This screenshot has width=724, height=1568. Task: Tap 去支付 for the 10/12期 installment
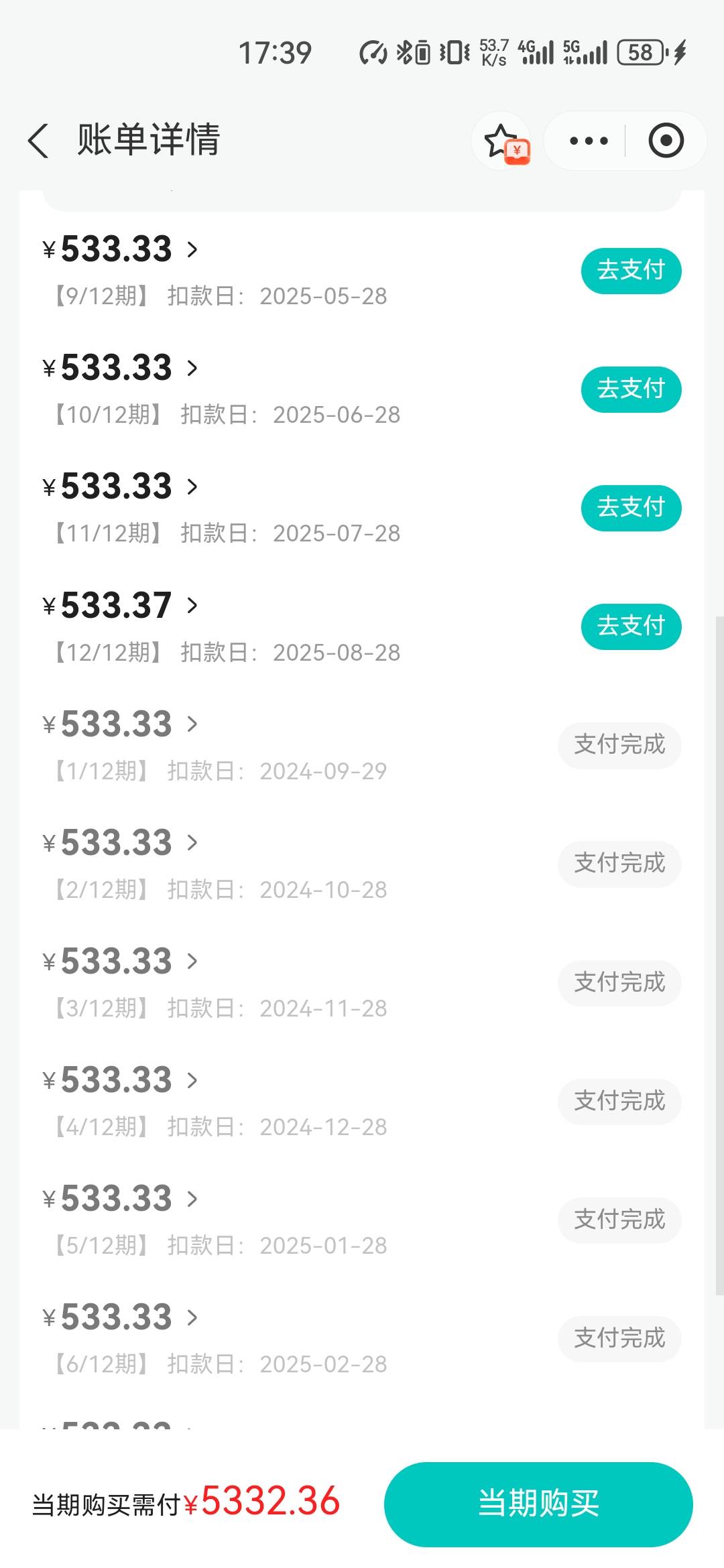pyautogui.click(x=631, y=389)
